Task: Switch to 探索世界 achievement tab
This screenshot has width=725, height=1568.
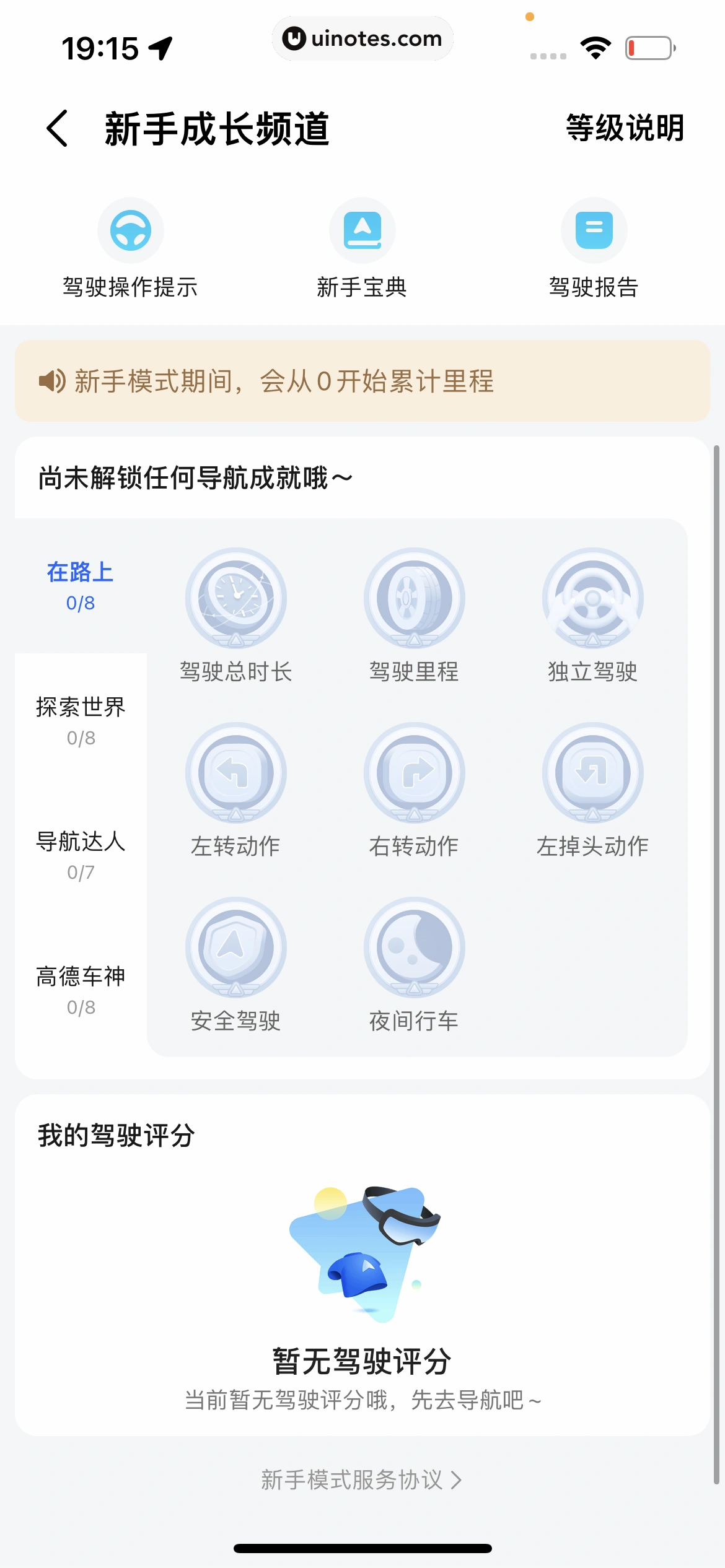Action: pos(81,721)
